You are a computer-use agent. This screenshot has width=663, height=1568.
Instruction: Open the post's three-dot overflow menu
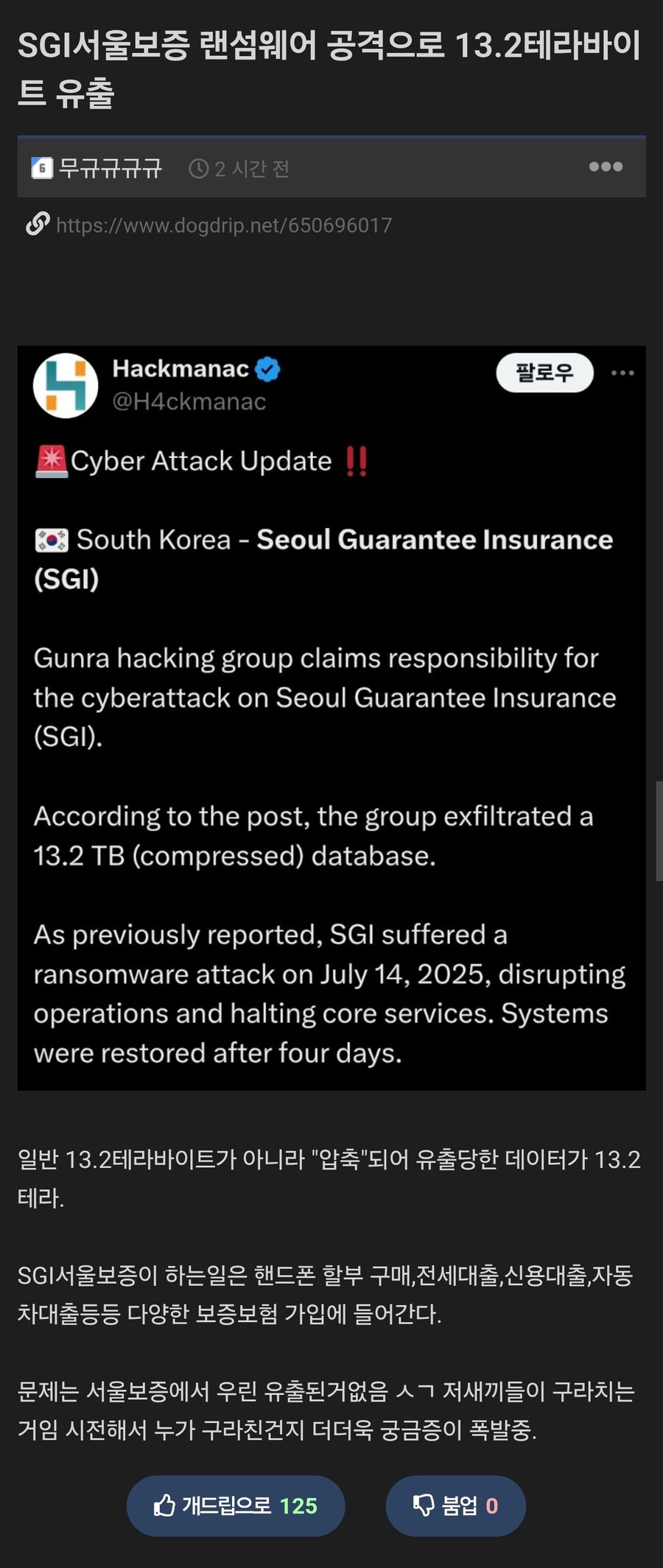[x=606, y=167]
